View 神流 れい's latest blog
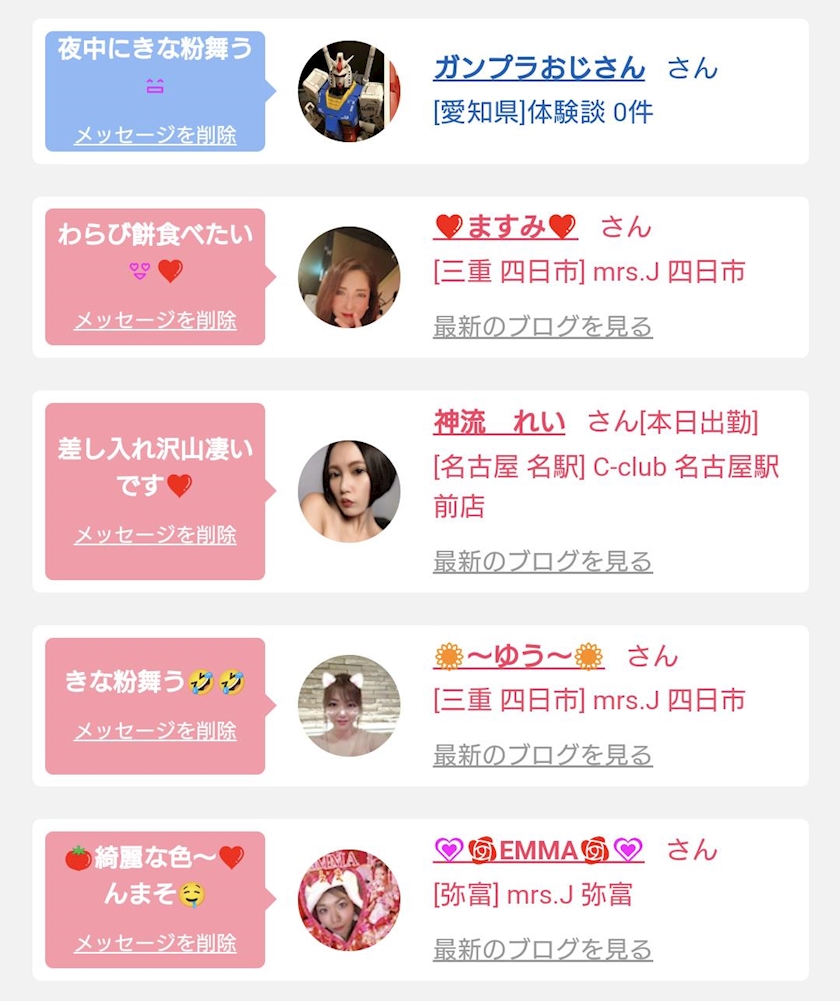Image resolution: width=840 pixels, height=1001 pixels. 542,561
